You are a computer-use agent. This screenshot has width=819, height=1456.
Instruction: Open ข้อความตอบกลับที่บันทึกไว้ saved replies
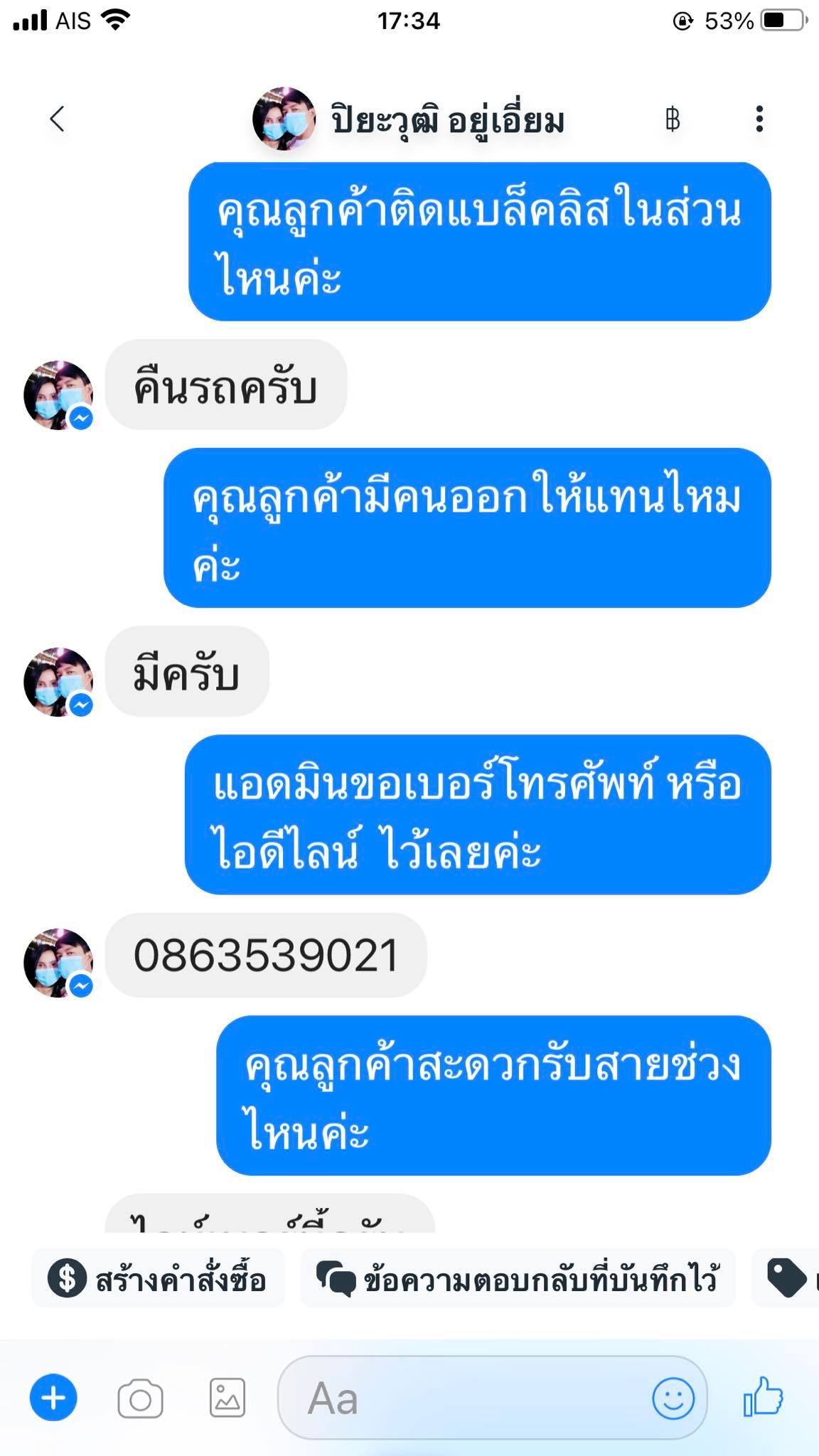(x=518, y=1279)
